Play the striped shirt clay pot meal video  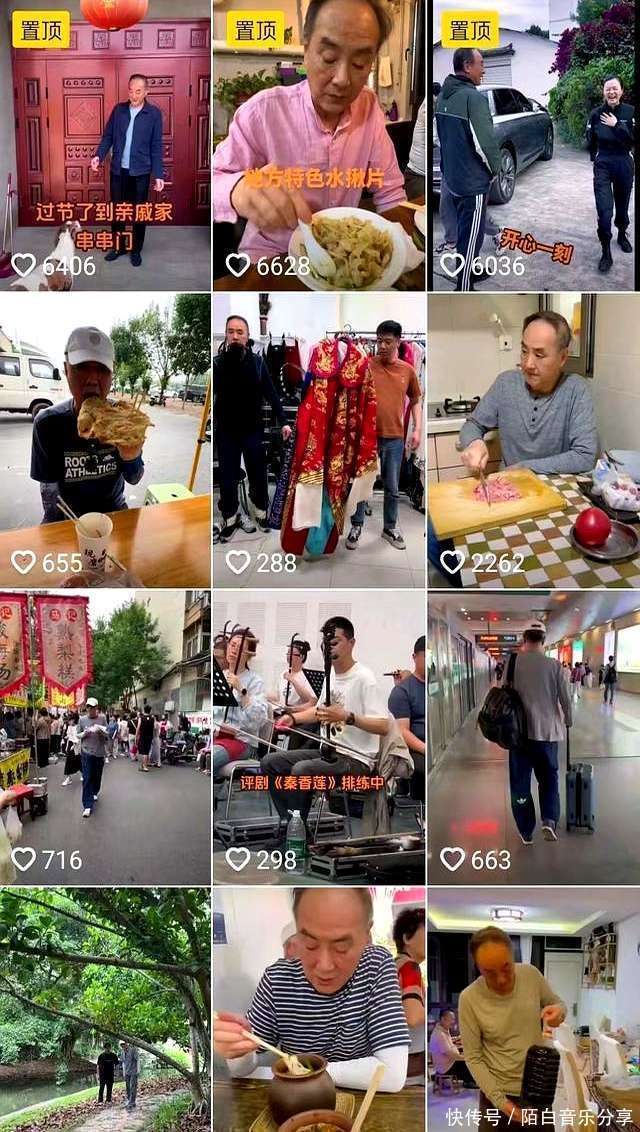pos(319,1010)
